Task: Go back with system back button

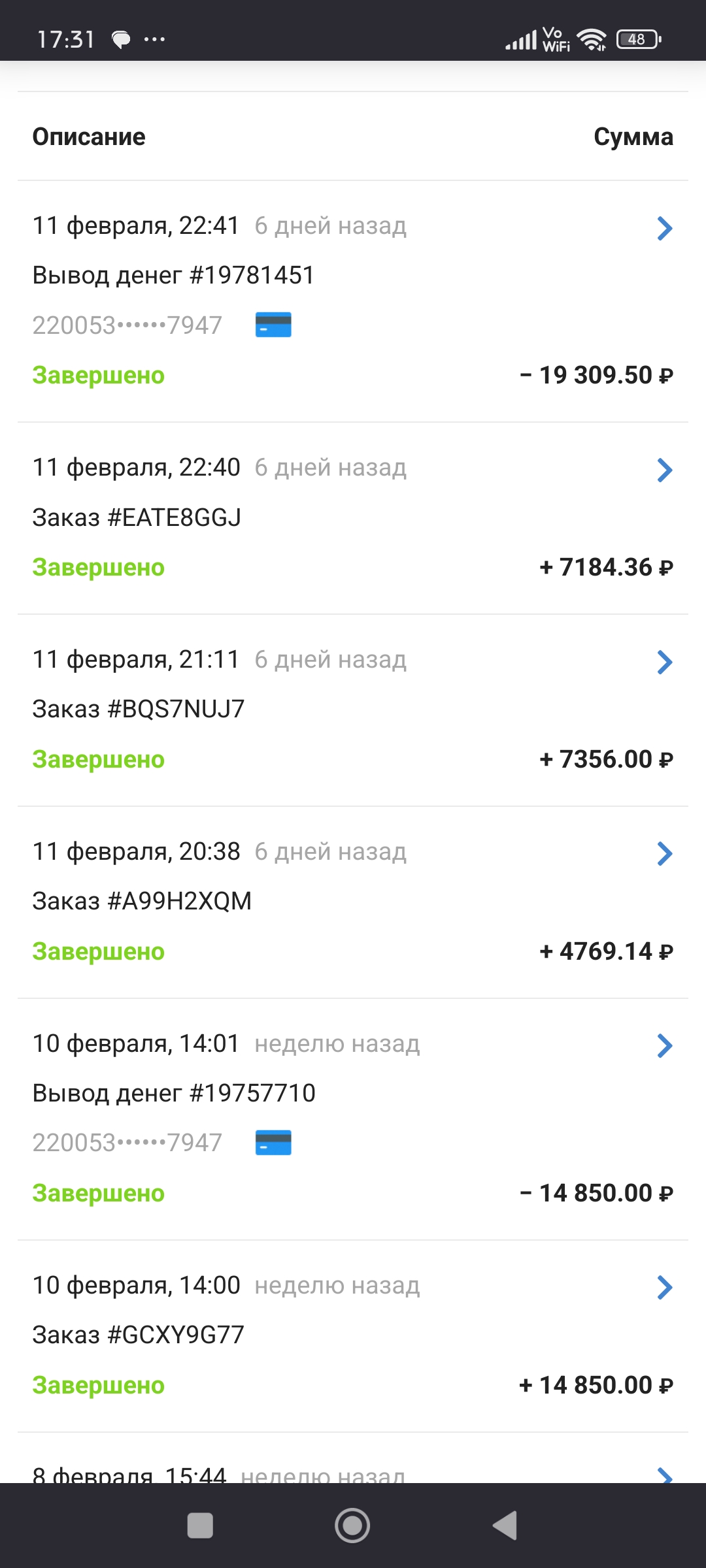Action: point(505,1526)
